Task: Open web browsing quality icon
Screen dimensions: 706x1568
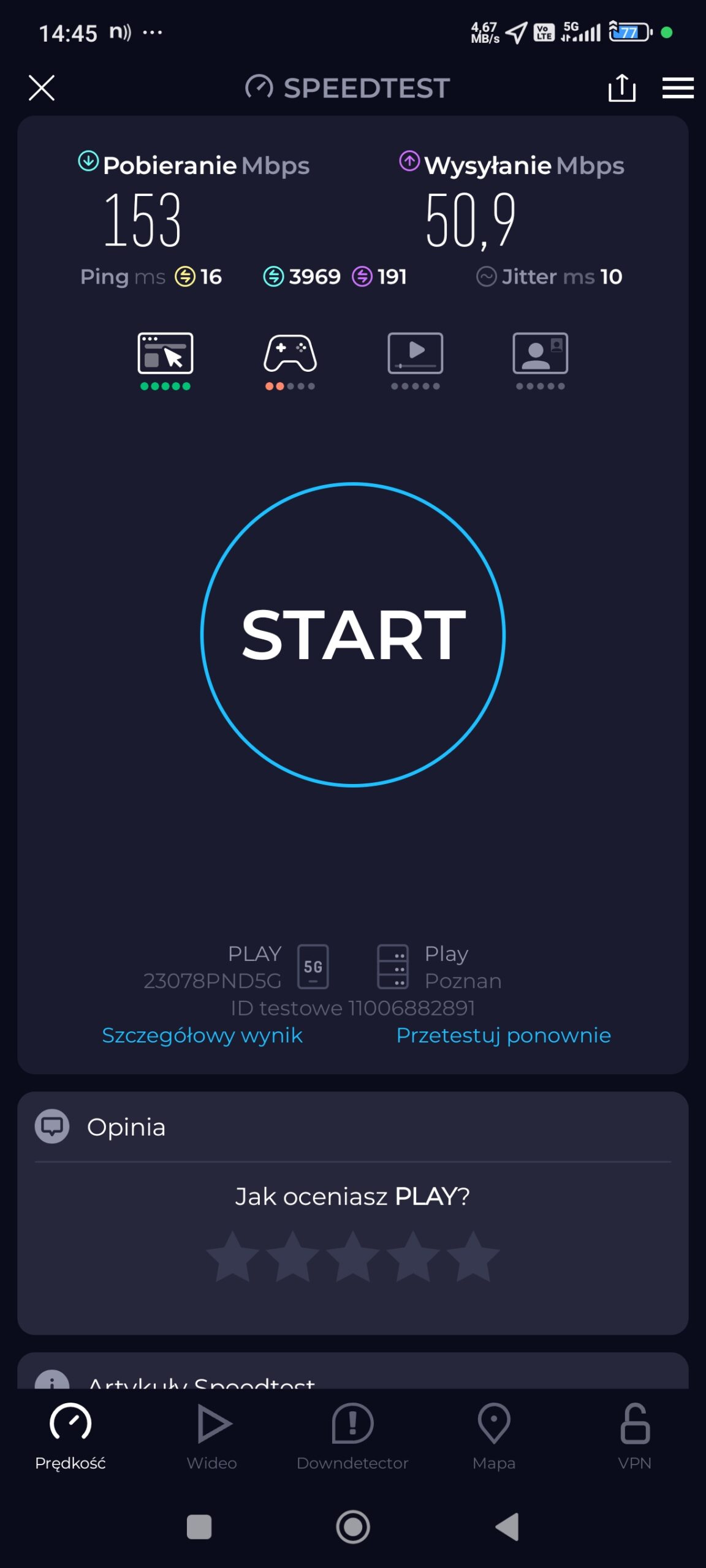Action: click(165, 354)
